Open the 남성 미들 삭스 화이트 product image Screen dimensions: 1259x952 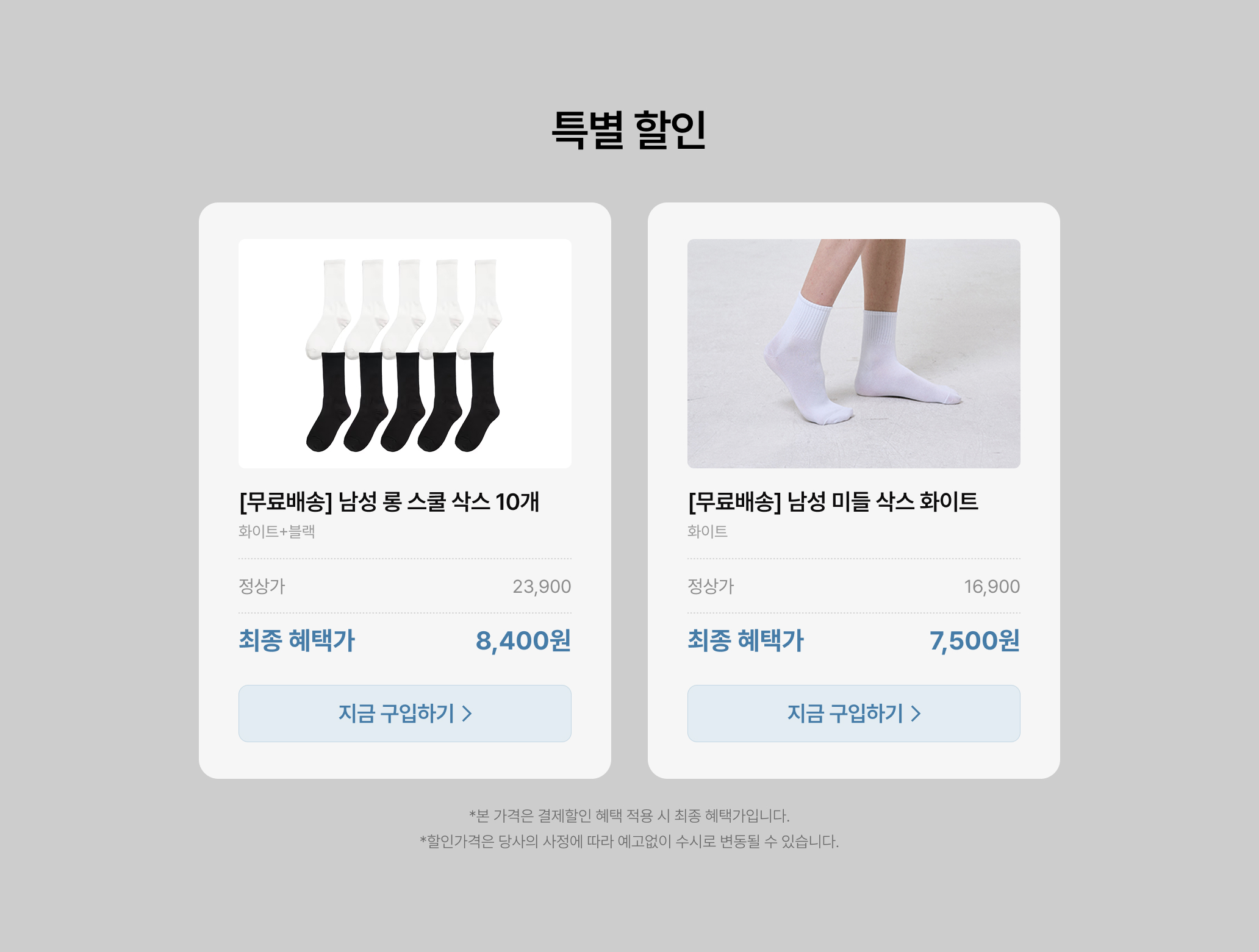pyautogui.click(x=853, y=354)
